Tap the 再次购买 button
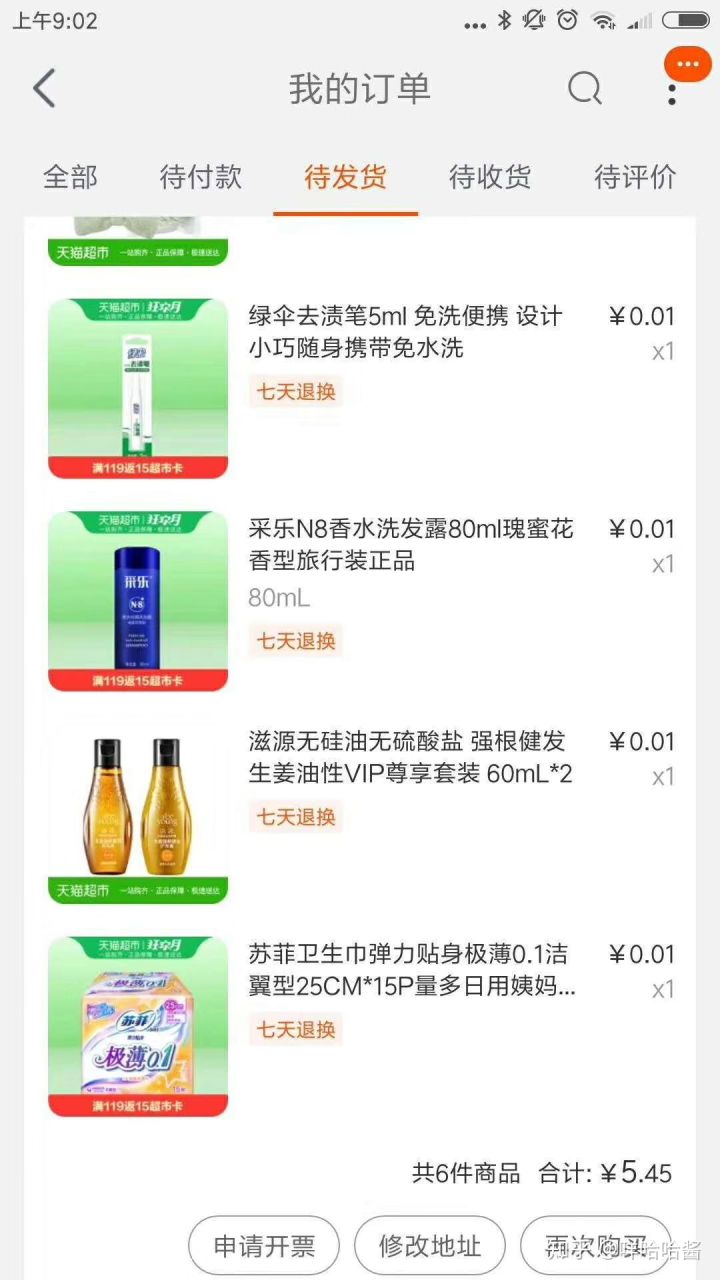Image resolution: width=720 pixels, height=1280 pixels. [595, 1246]
